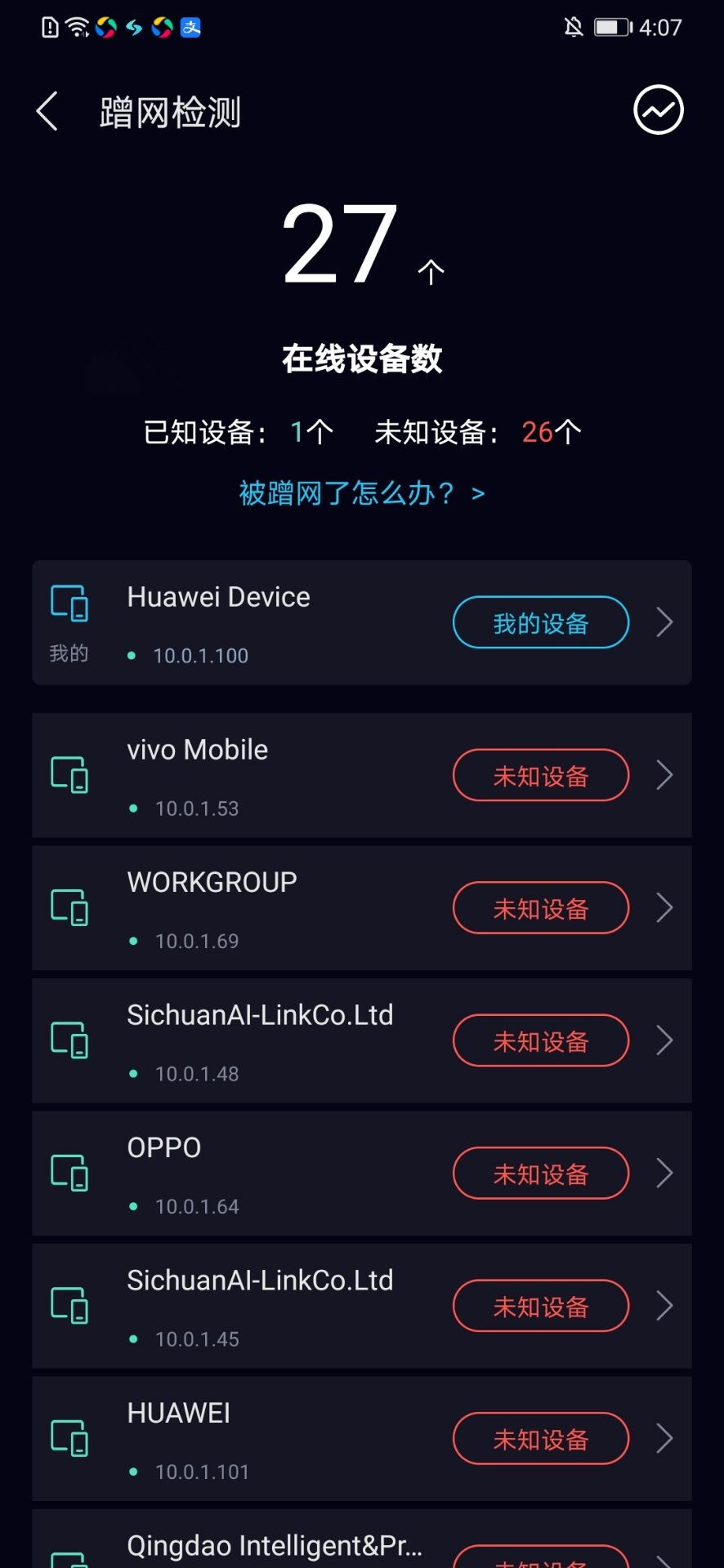This screenshot has width=724, height=1568.
Task: Tap 未知设备 button for WORKGROUP
Action: click(x=540, y=907)
